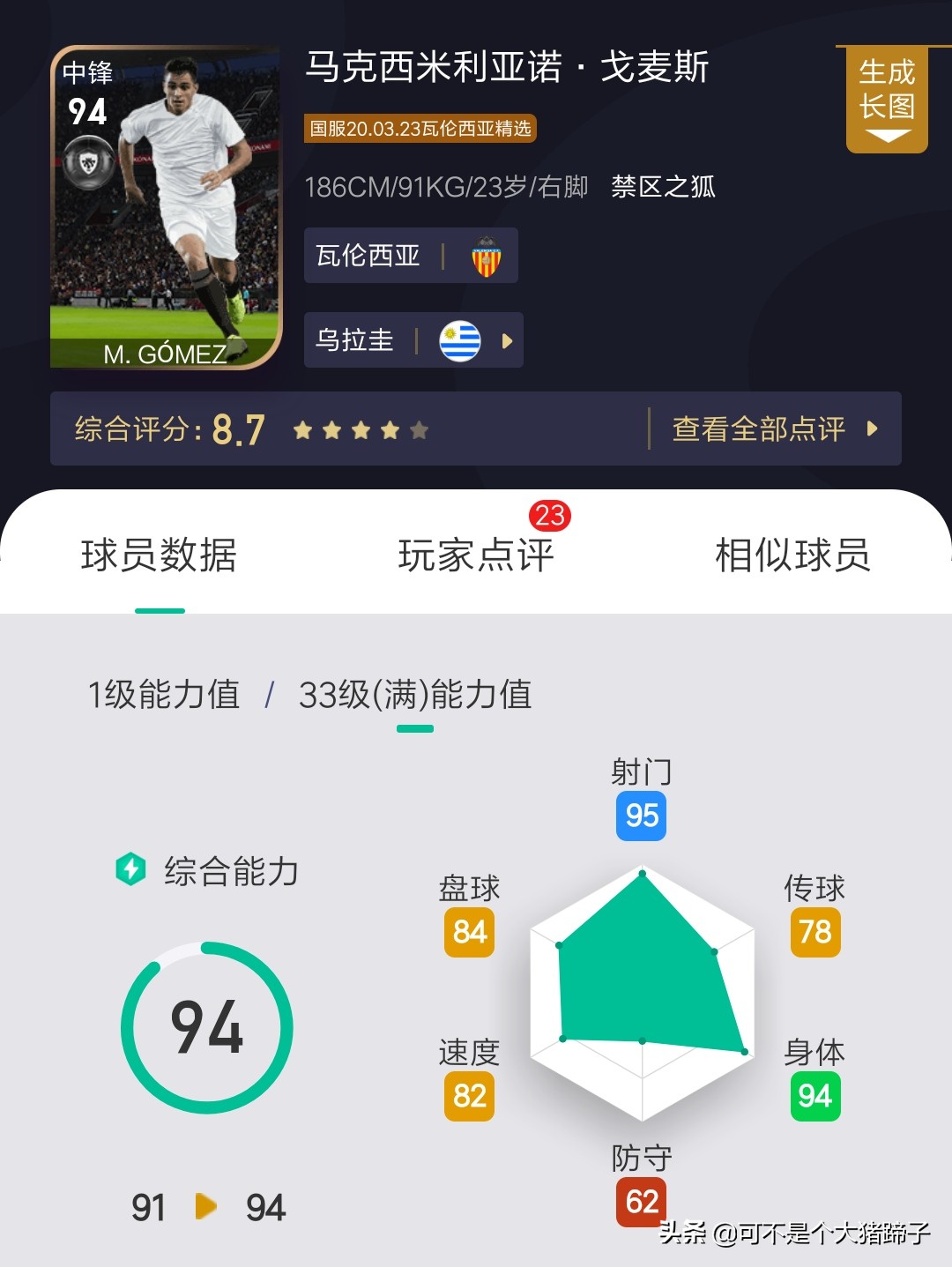Open the 乌拉圭 national team chip

pos(413,340)
